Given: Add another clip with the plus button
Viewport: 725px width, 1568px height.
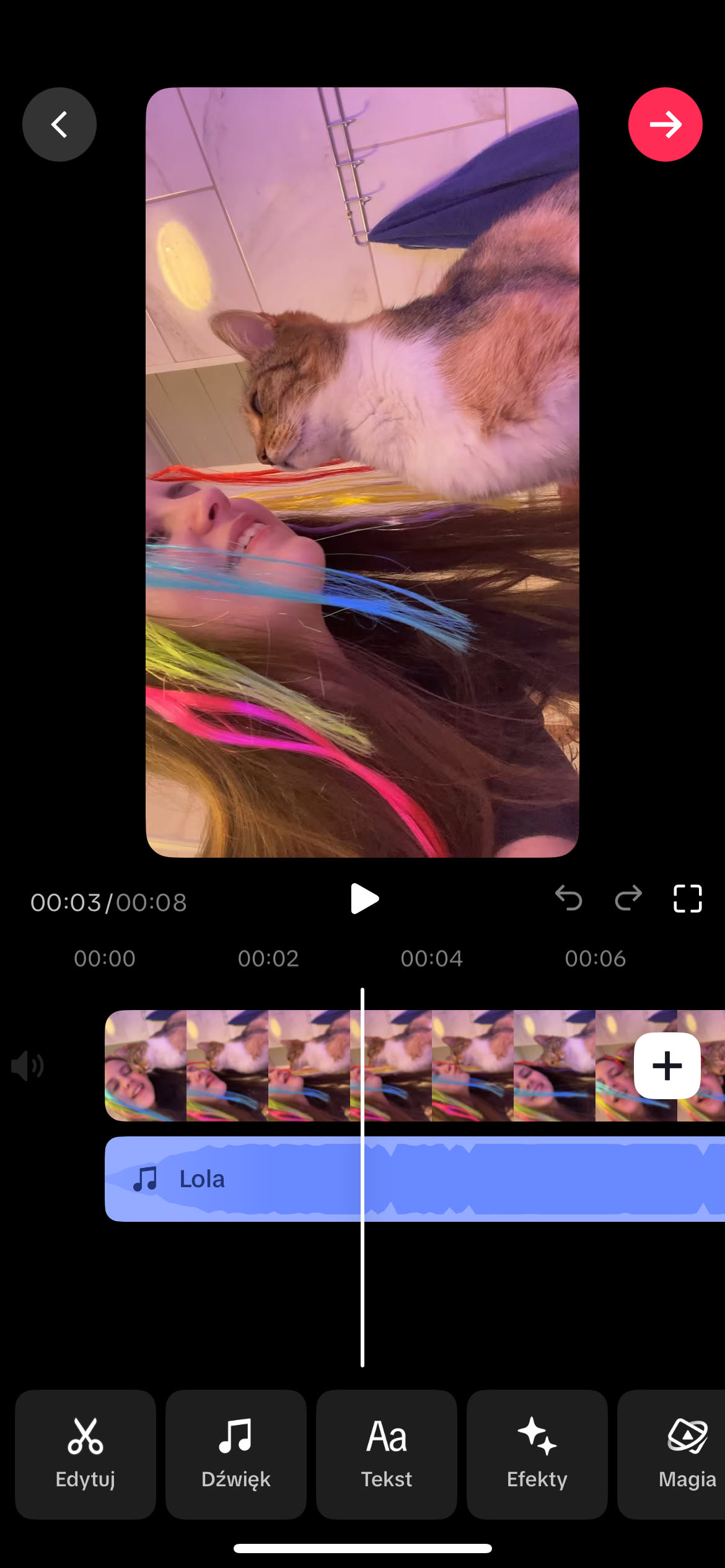Looking at the screenshot, I should (667, 1066).
